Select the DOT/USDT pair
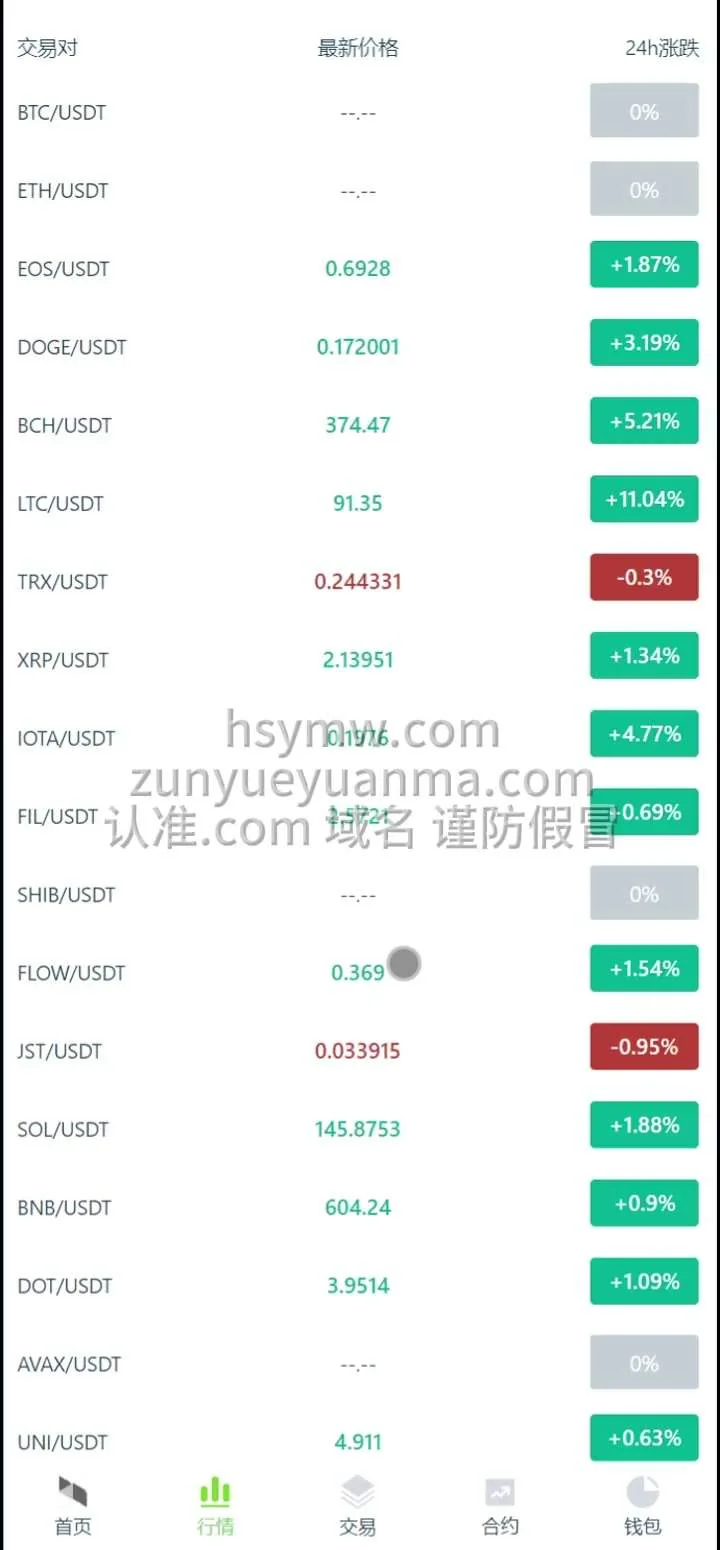 click(64, 1285)
